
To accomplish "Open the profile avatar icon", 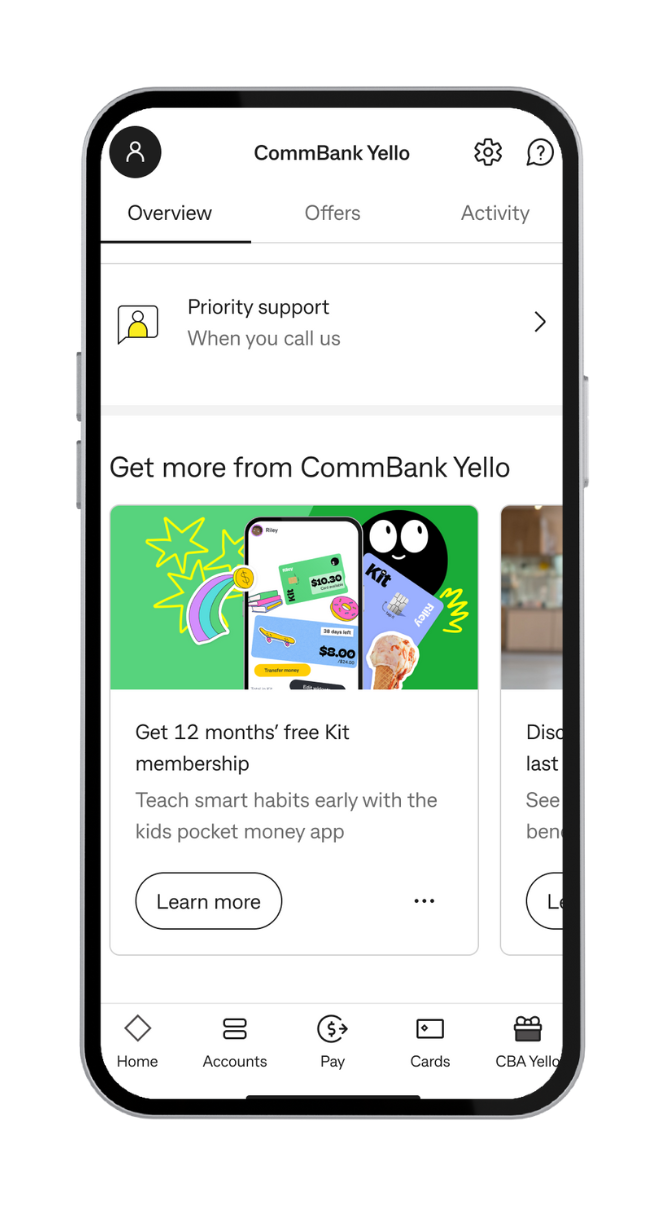I will coord(135,153).
